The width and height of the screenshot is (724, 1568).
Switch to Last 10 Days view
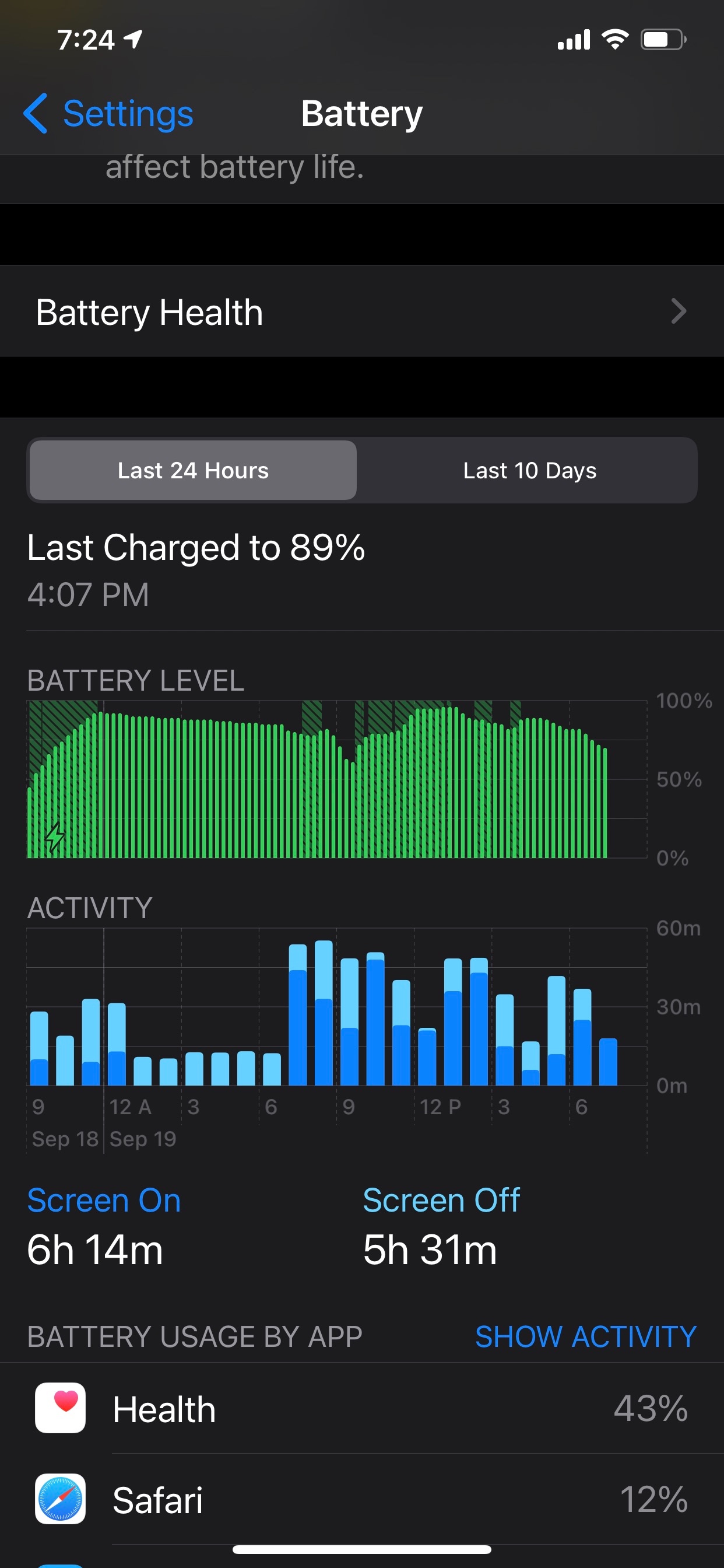(x=529, y=471)
